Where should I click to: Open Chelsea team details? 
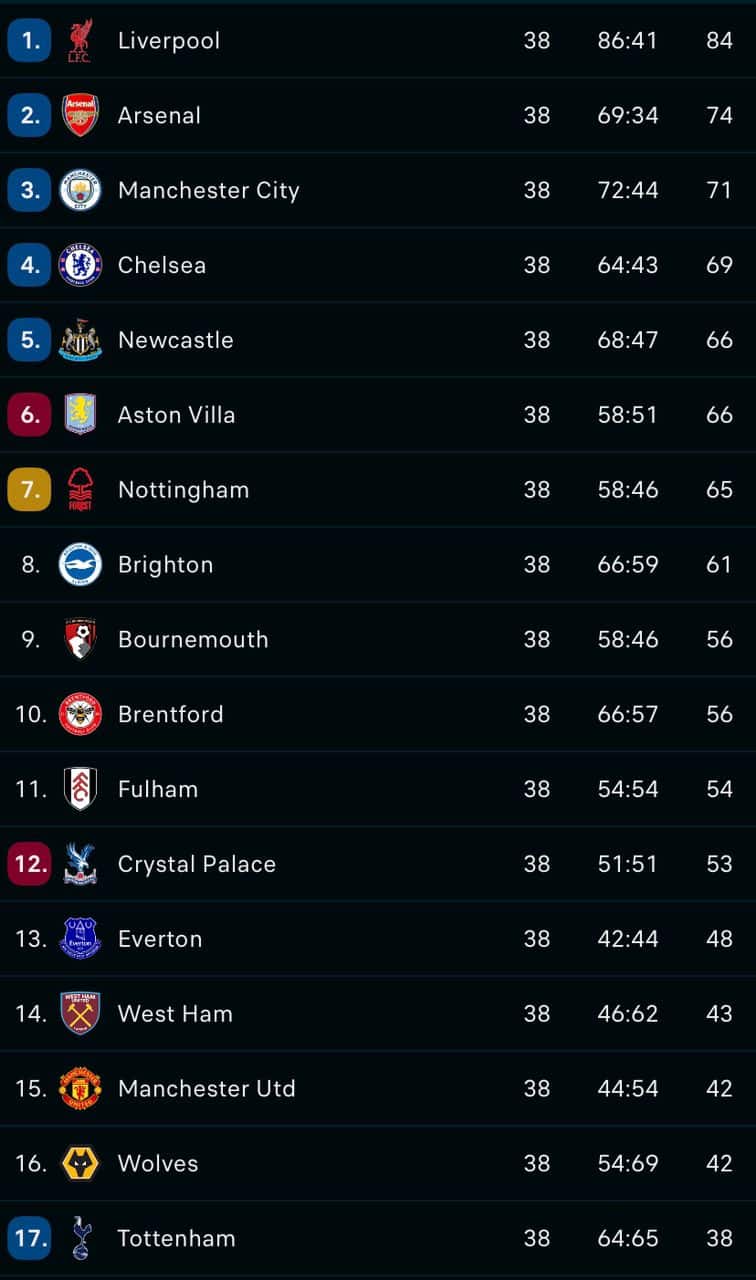162,265
